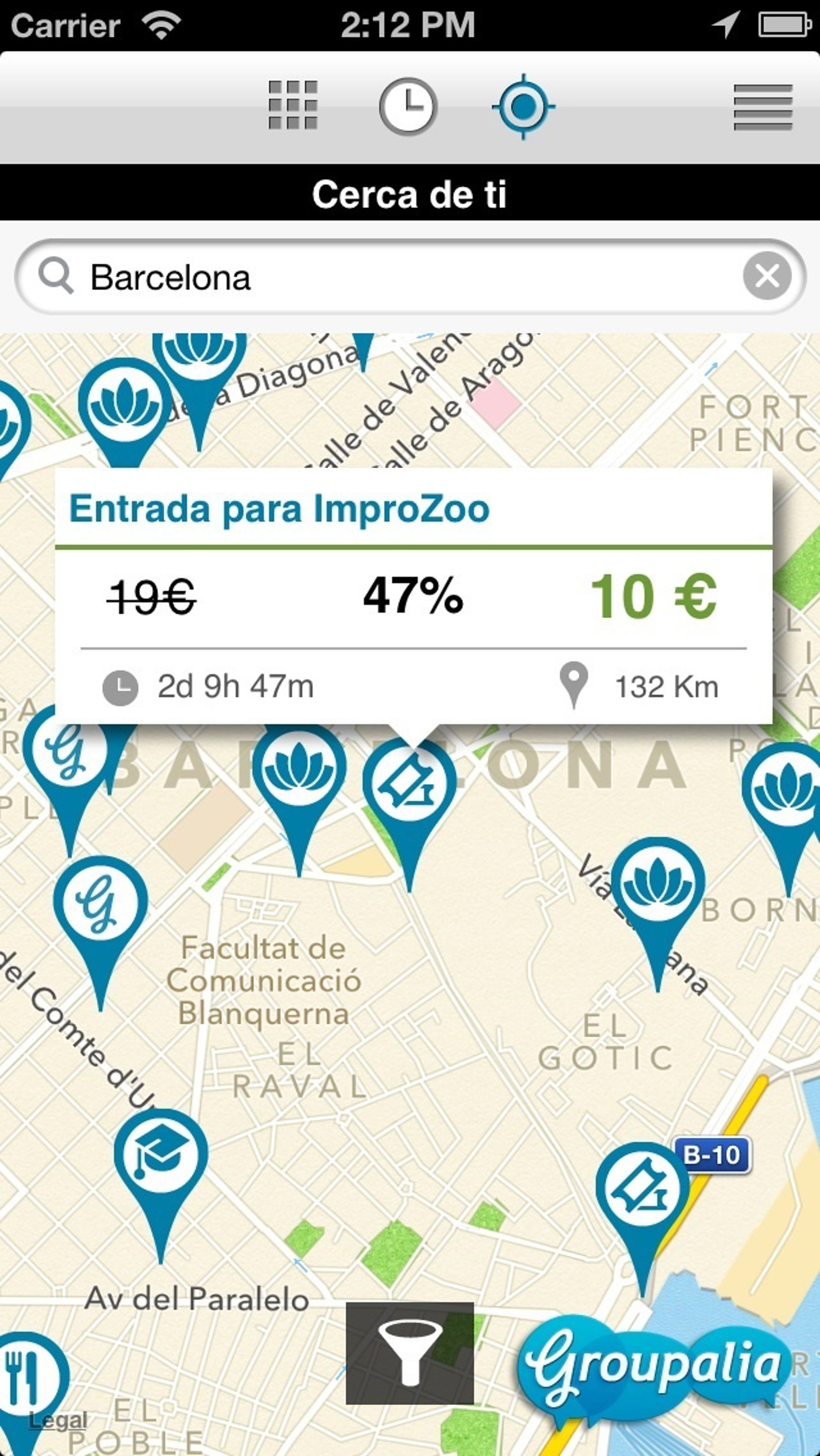Open the Legal link on map

[x=58, y=1419]
